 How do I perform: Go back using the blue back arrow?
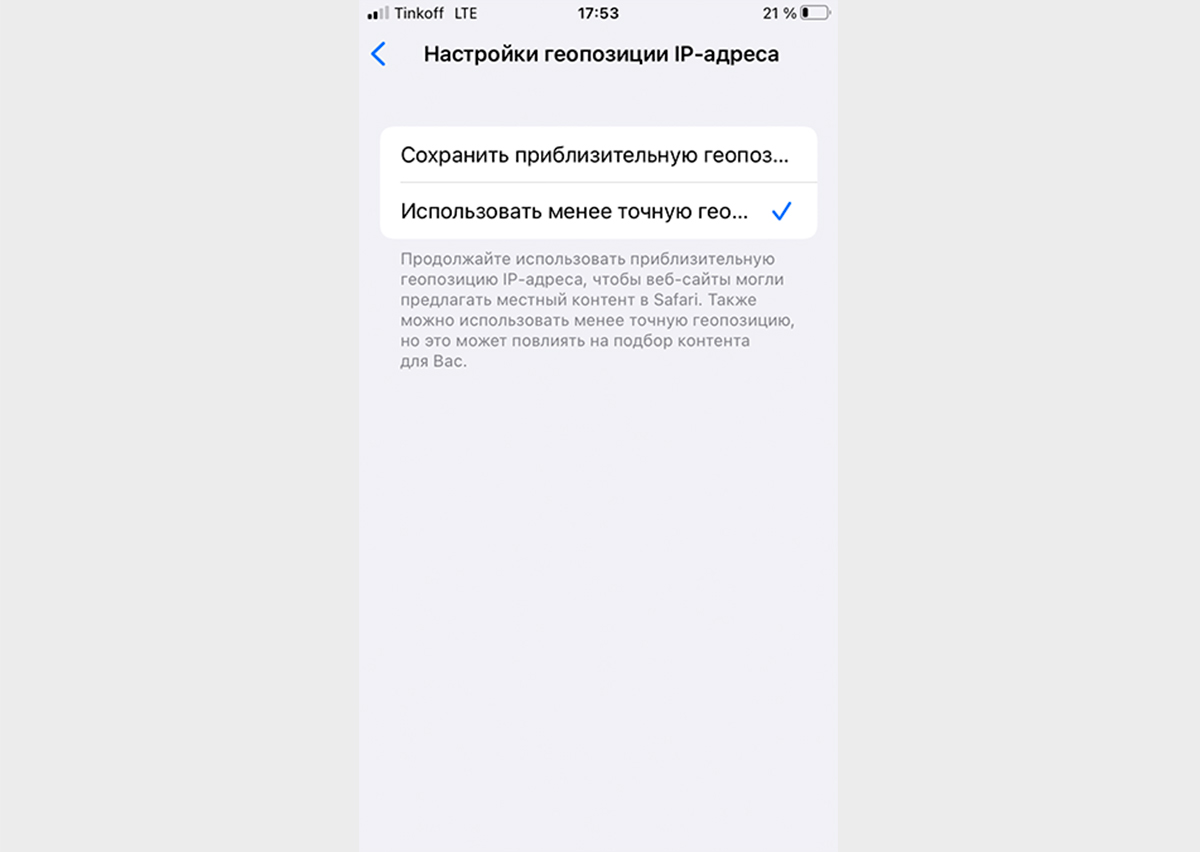(x=378, y=54)
